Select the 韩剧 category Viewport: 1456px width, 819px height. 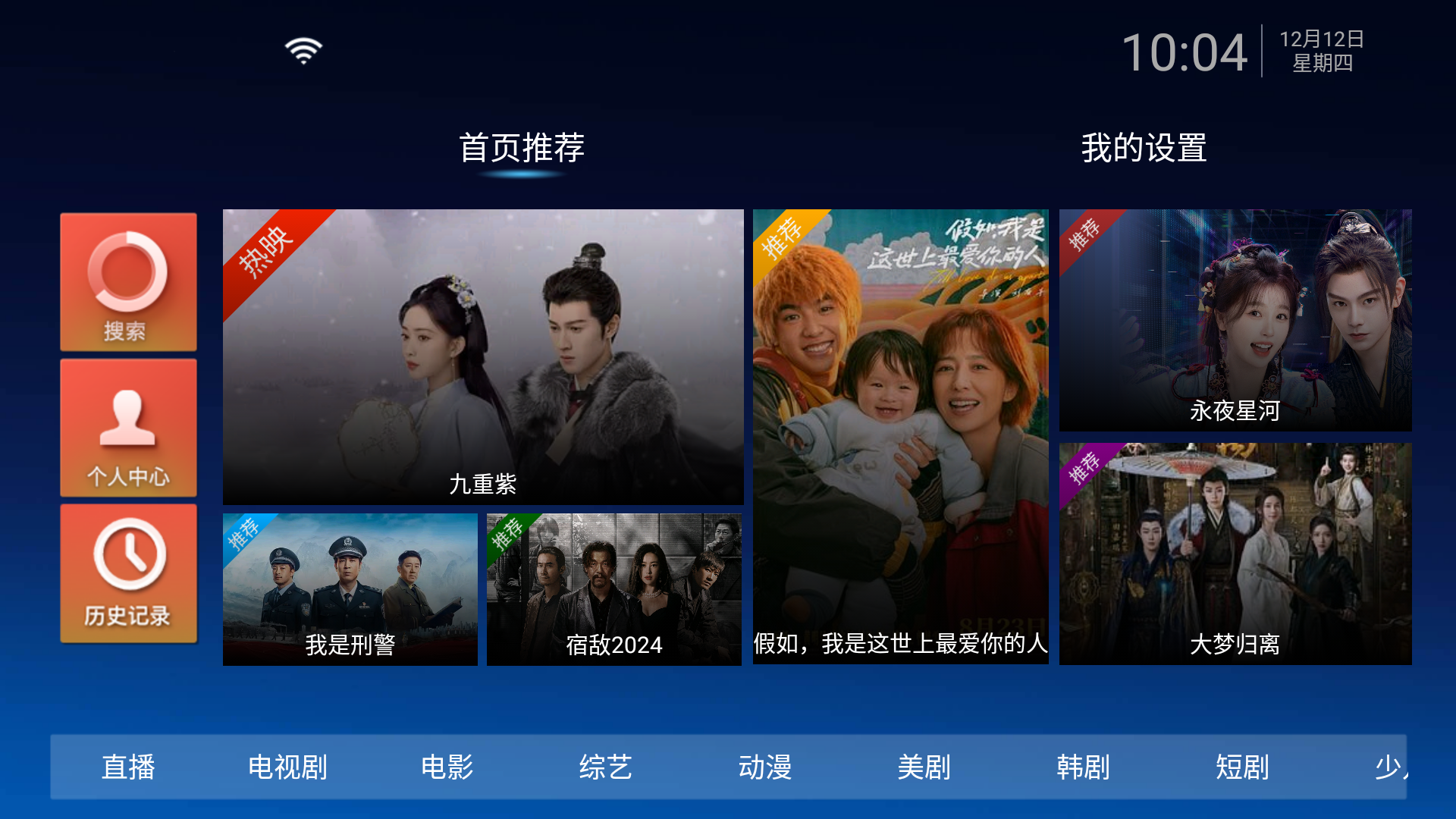pyautogui.click(x=1083, y=767)
